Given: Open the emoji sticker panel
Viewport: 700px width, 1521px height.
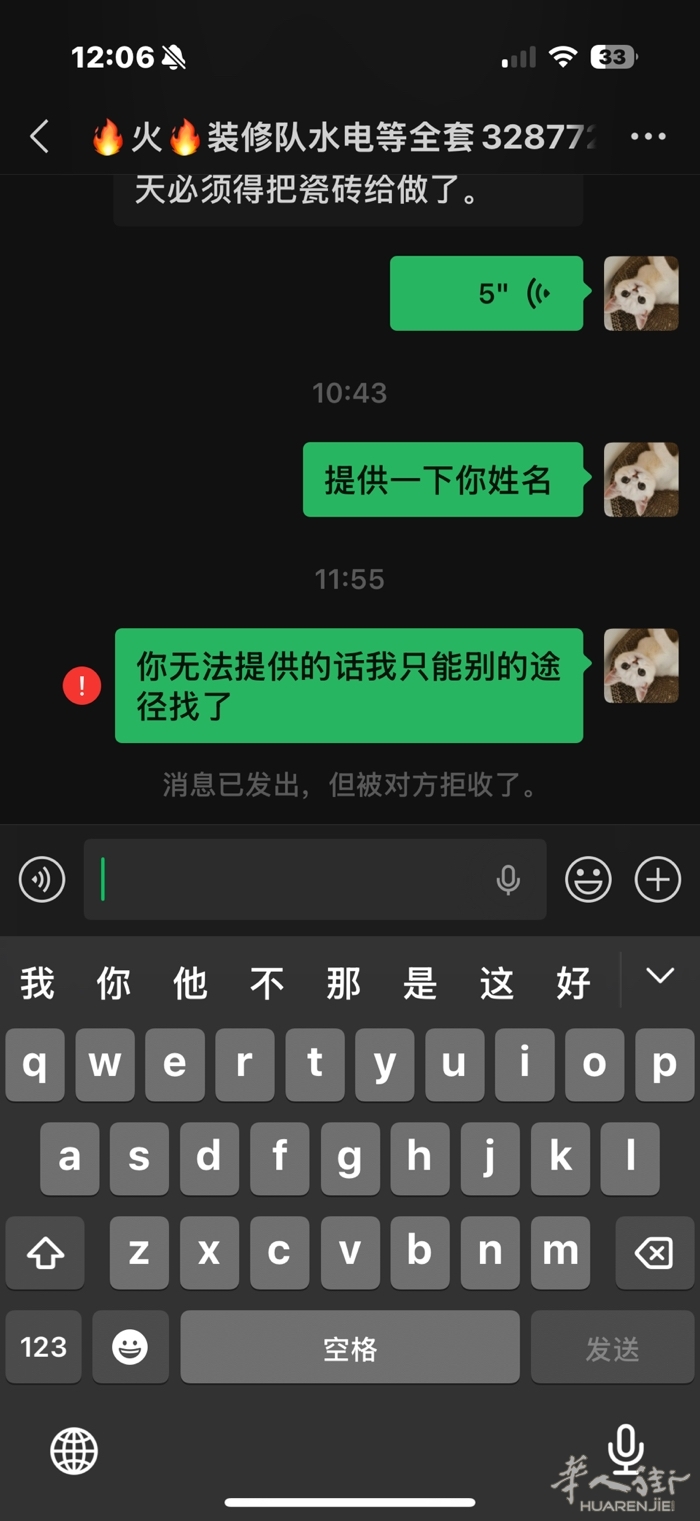Looking at the screenshot, I should click(x=588, y=880).
